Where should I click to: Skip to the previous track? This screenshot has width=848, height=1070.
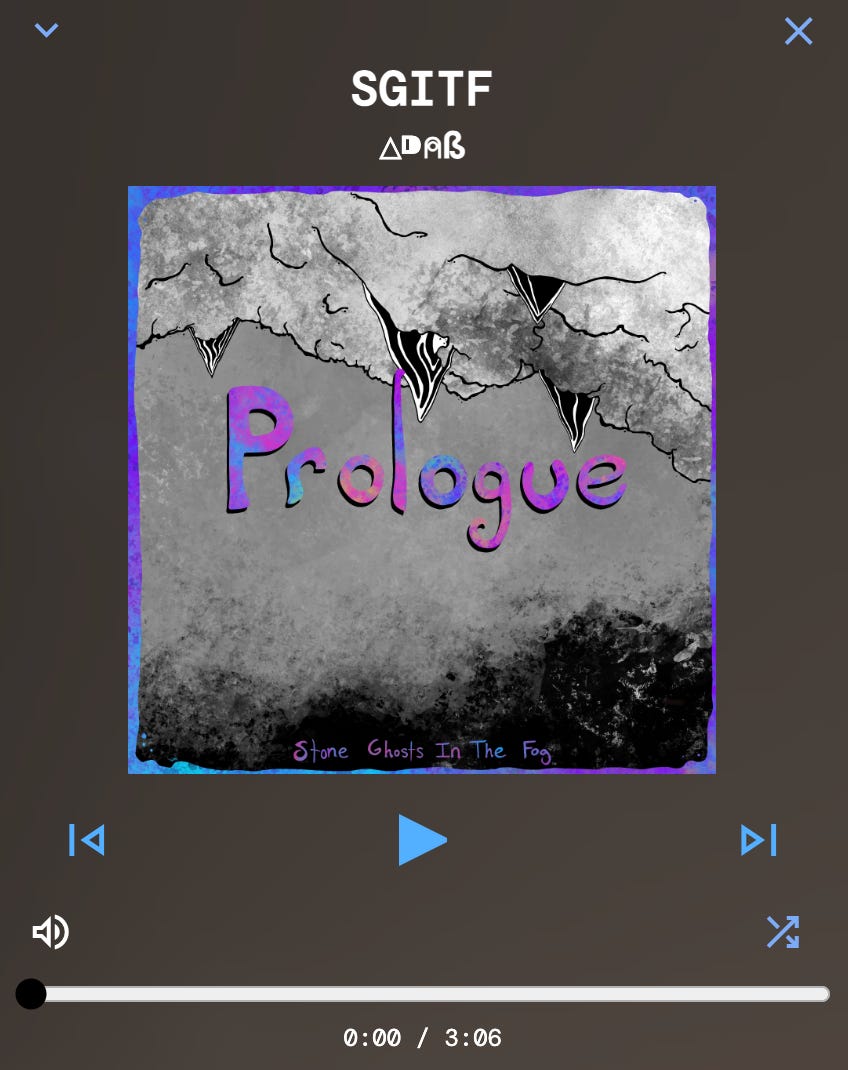[x=87, y=840]
